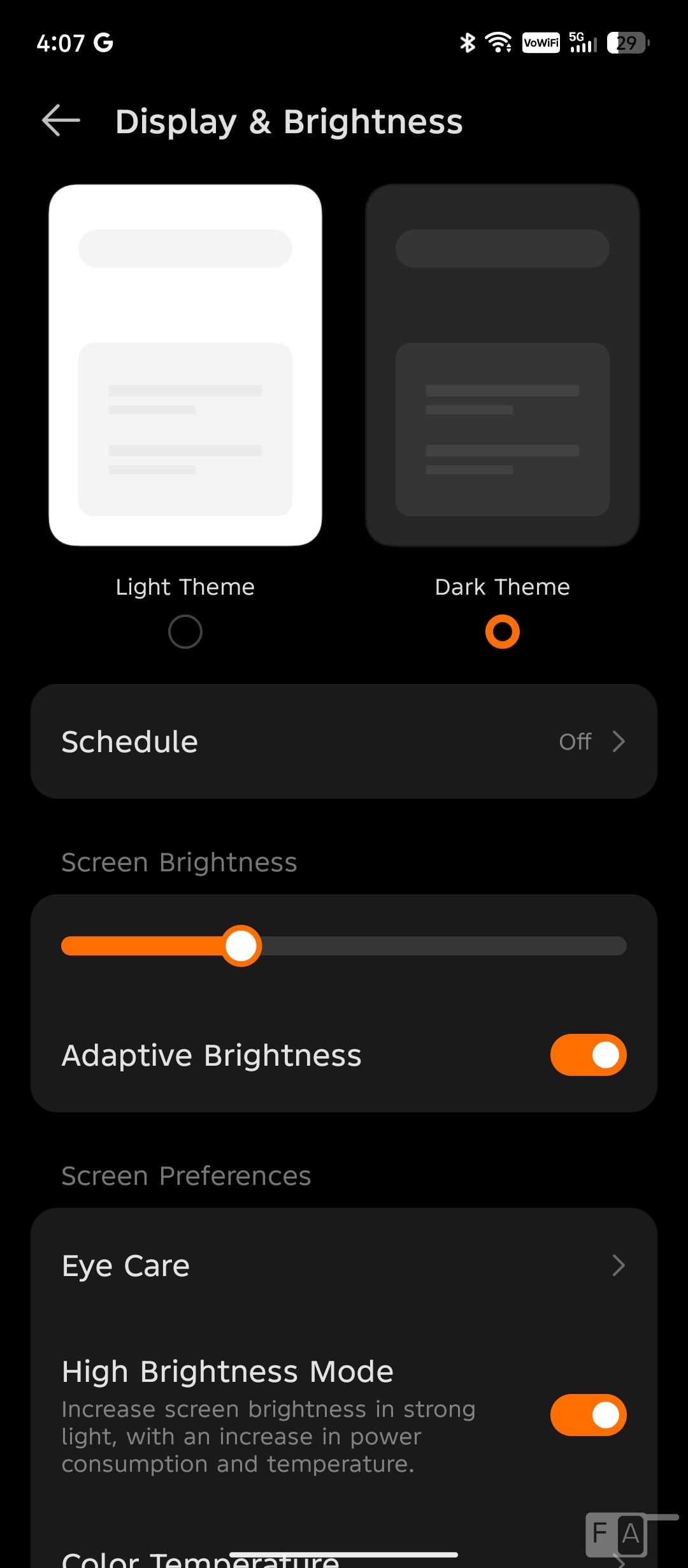Viewport: 688px width, 1568px height.
Task: Disable High Brightness Mode
Action: 588,1415
